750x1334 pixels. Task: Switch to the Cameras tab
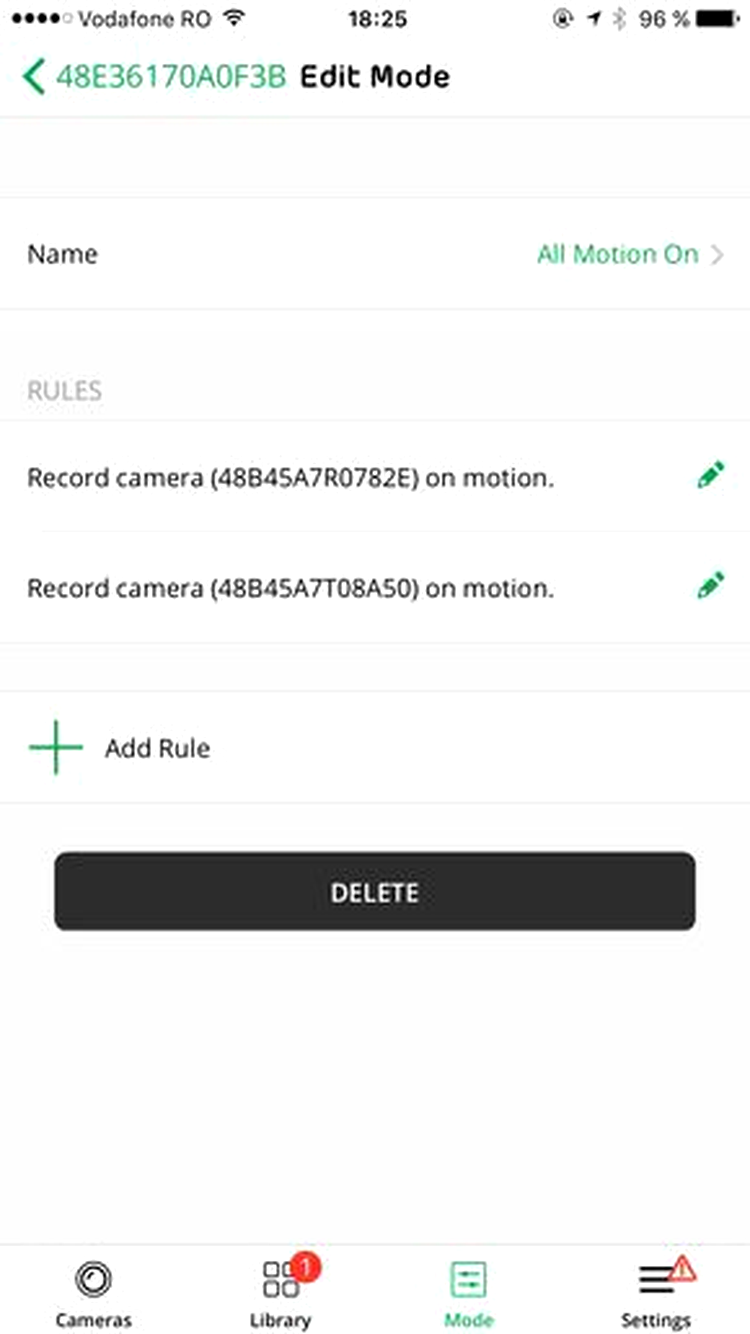pyautogui.click(x=93, y=1292)
